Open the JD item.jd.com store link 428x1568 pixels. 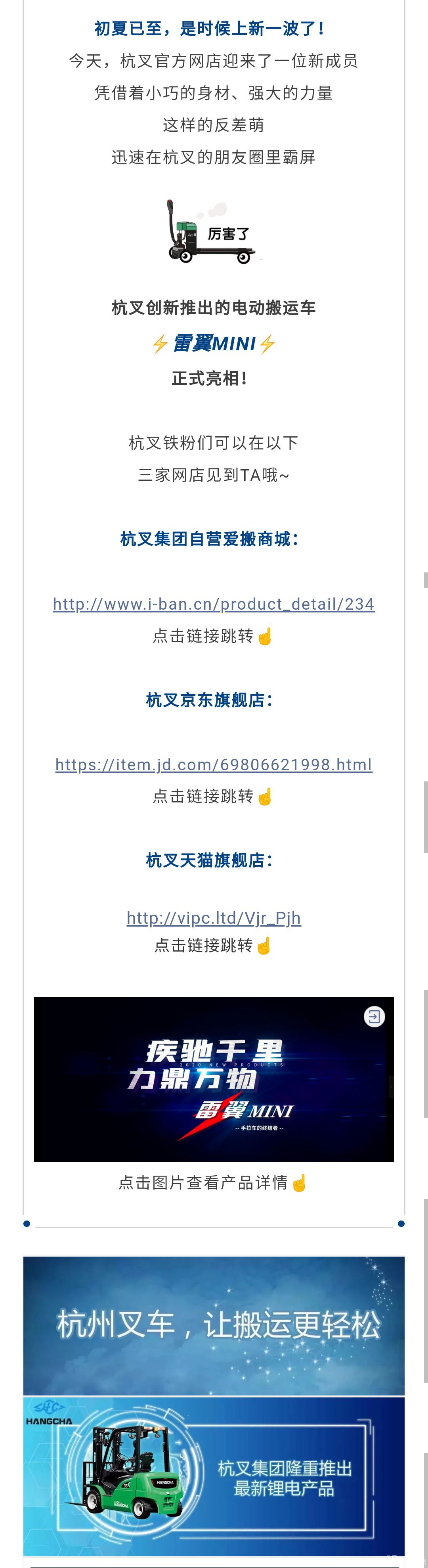click(x=213, y=764)
